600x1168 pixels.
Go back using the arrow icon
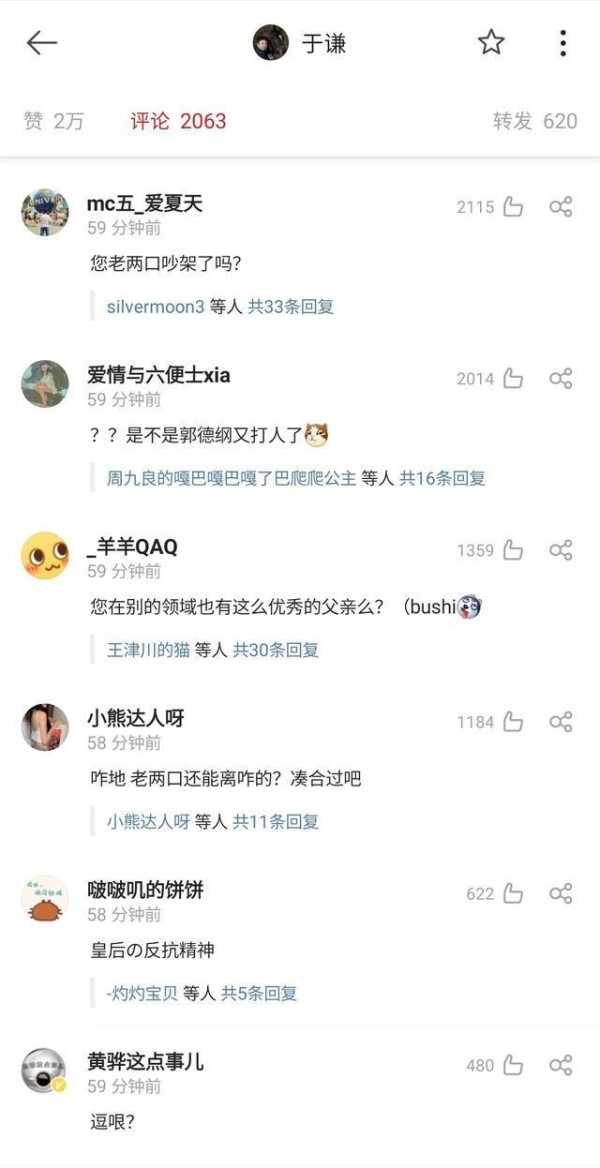[42, 43]
